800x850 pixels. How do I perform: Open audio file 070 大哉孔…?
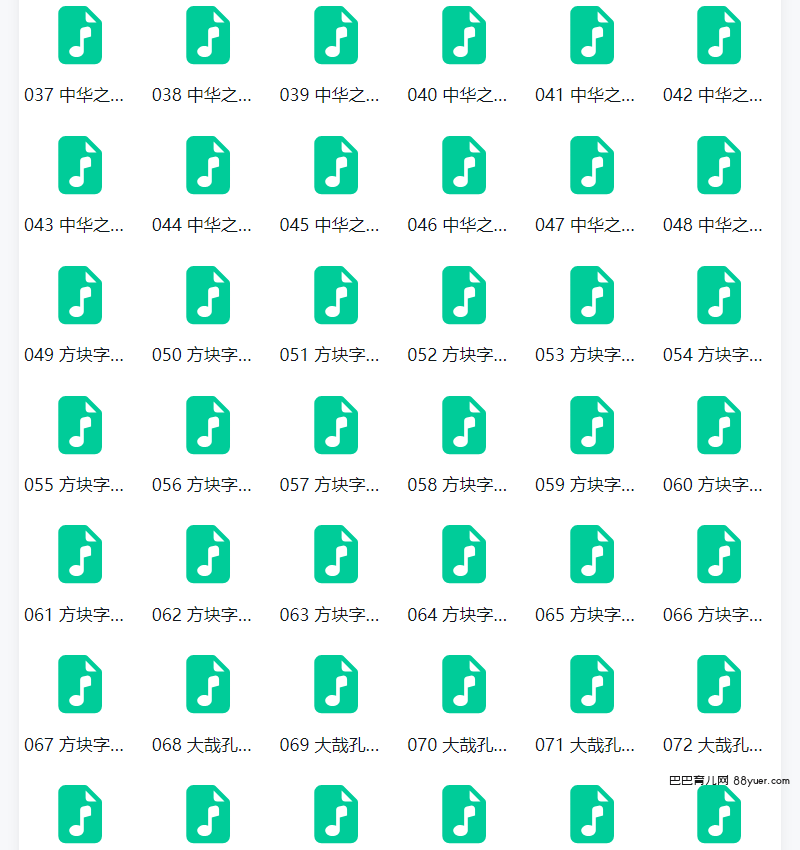(x=463, y=685)
